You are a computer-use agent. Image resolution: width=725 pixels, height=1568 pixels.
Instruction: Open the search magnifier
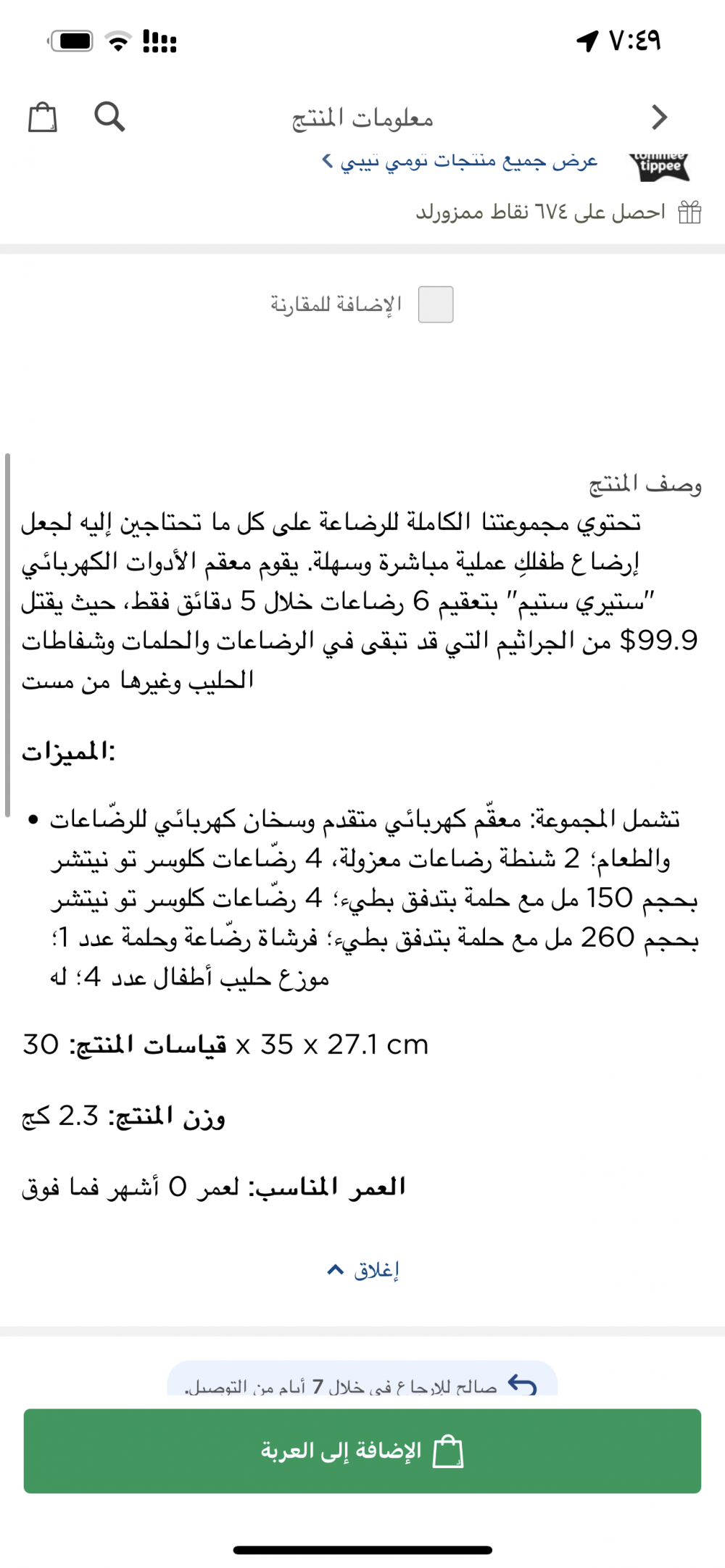109,116
